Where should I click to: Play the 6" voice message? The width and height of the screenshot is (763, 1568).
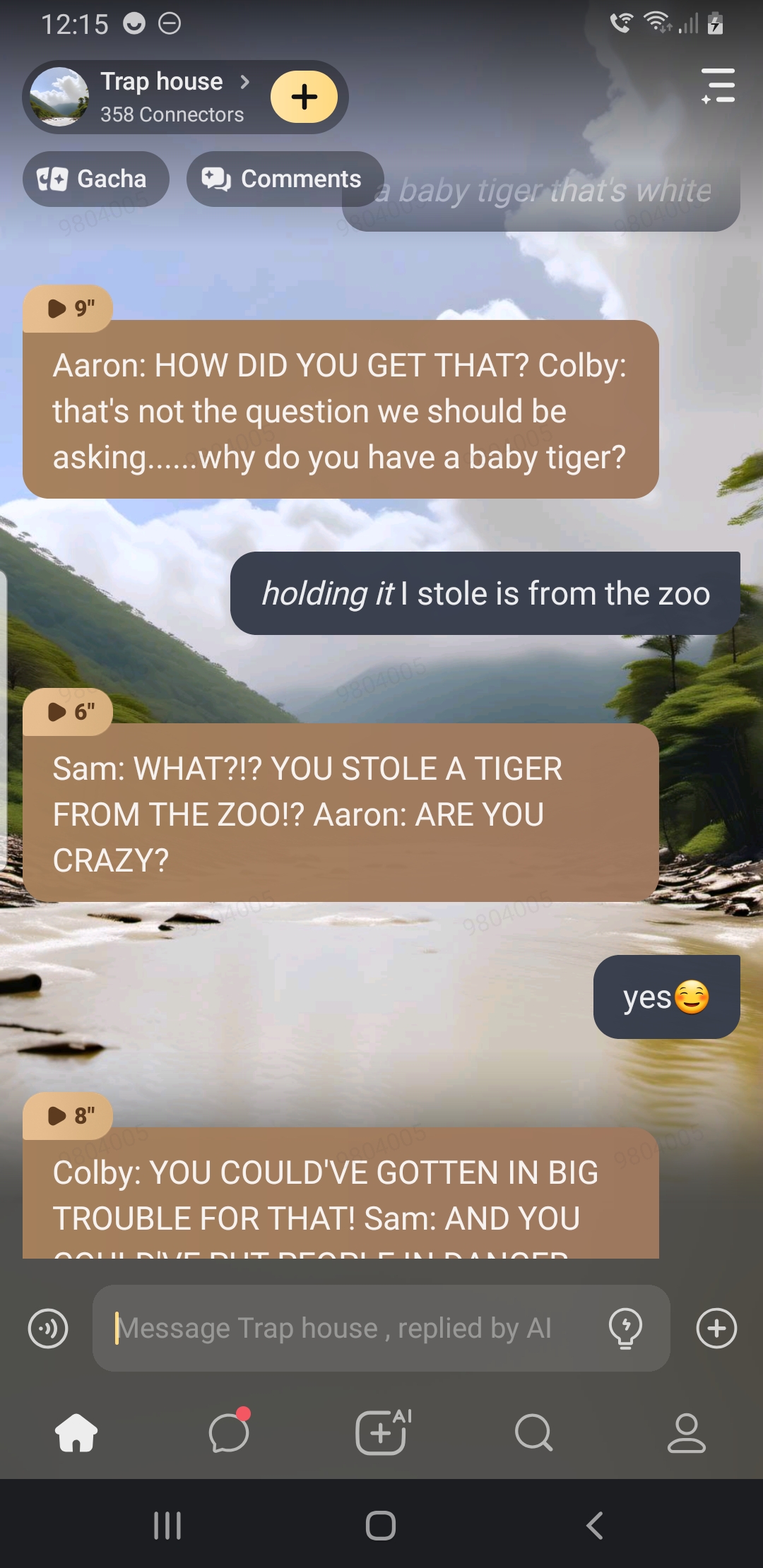68,712
